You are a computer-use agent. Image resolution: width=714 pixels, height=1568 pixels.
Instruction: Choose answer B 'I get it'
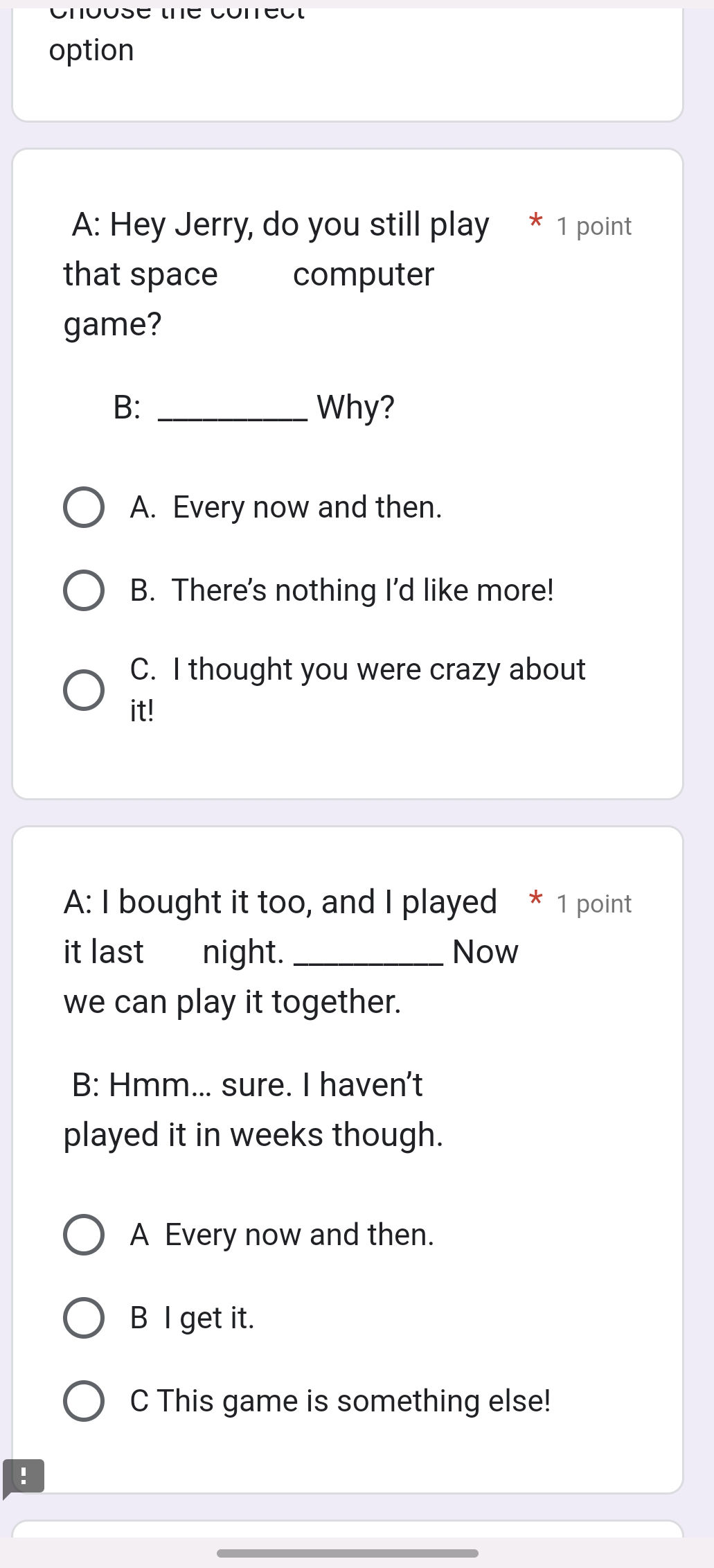click(x=83, y=1319)
